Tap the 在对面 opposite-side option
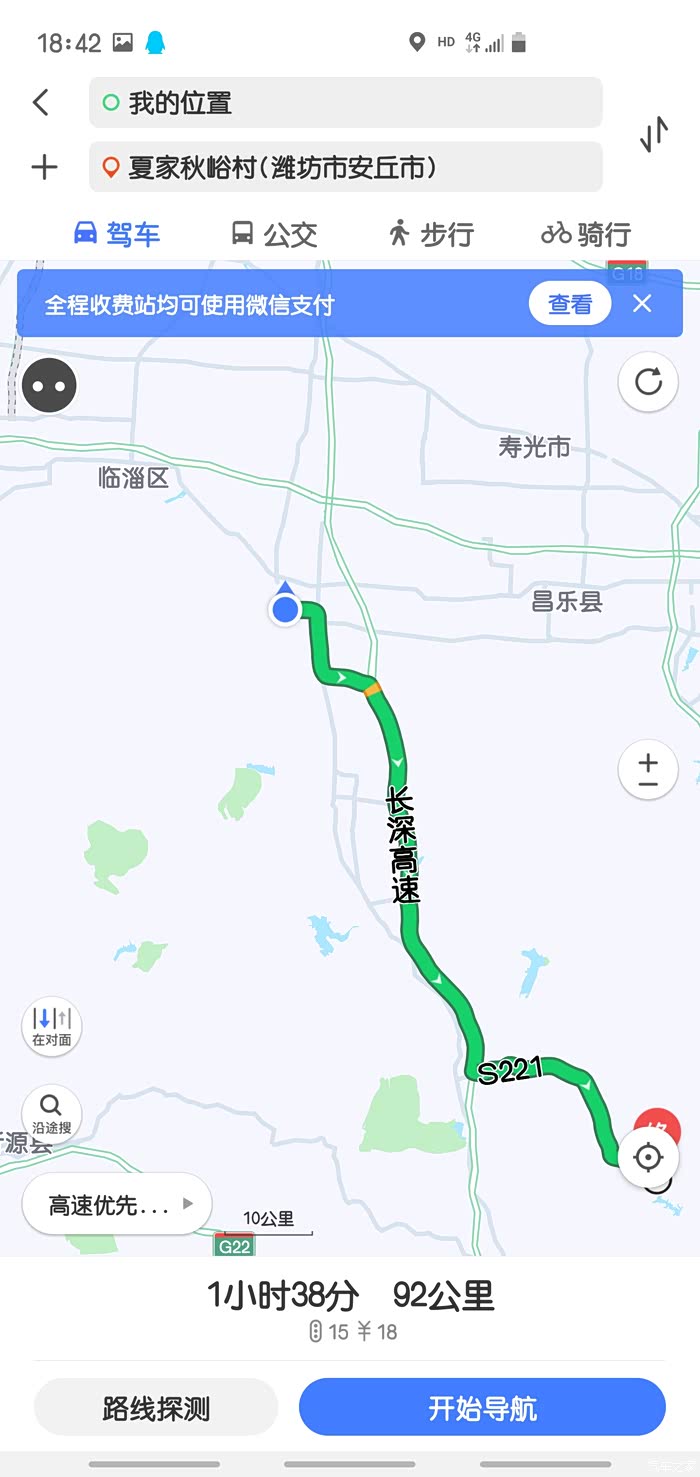The height and width of the screenshot is (1477, 700). [x=52, y=1026]
